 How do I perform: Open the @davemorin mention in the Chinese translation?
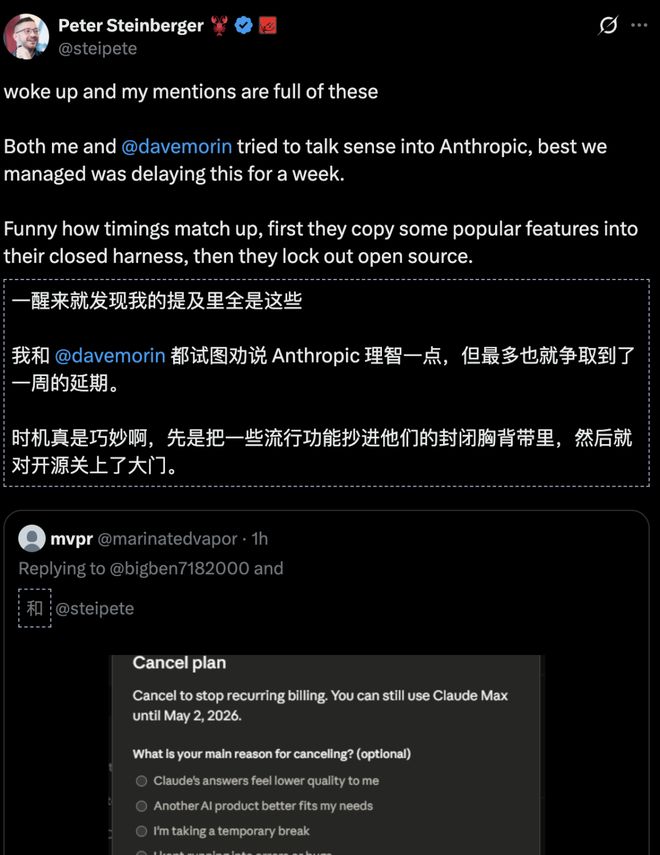coord(109,356)
